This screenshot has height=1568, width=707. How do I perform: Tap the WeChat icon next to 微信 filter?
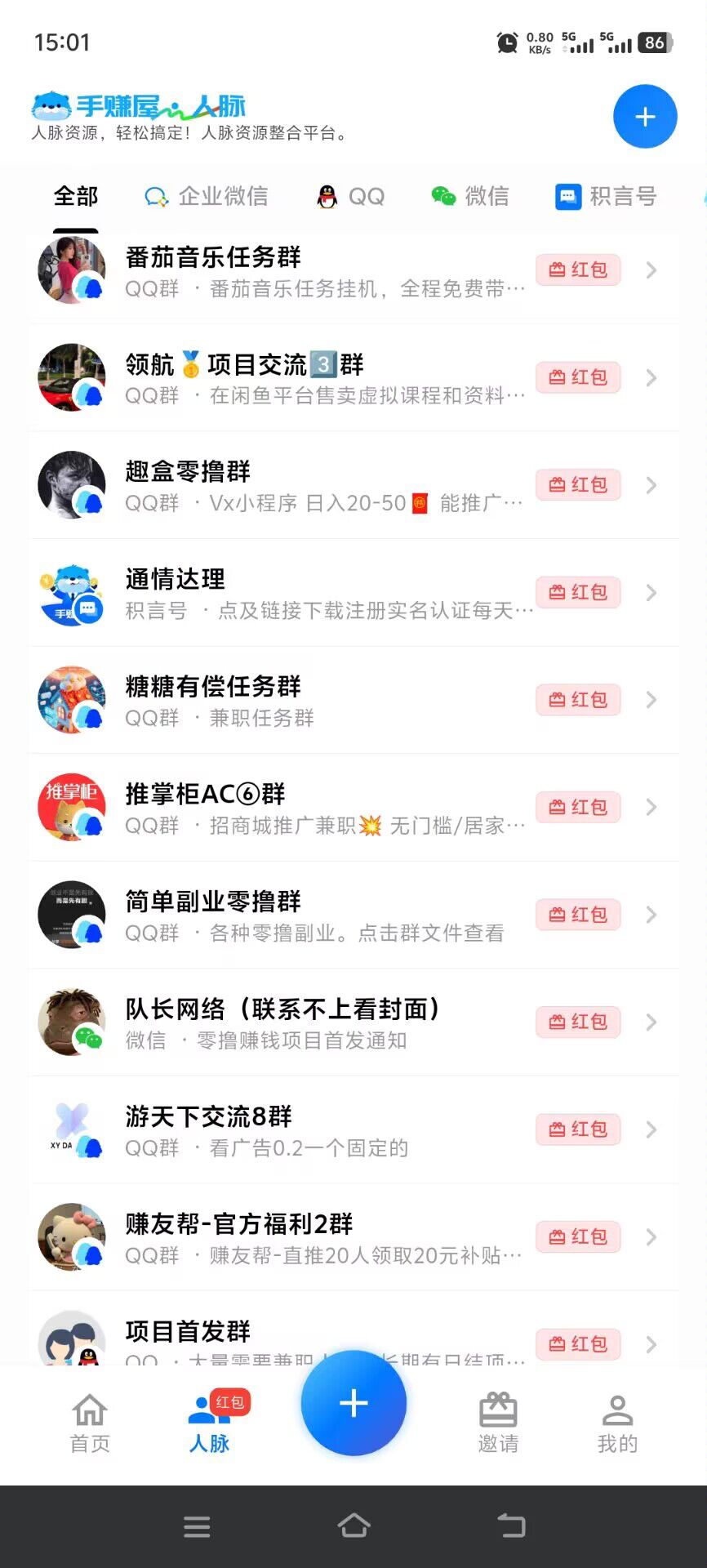(445, 196)
